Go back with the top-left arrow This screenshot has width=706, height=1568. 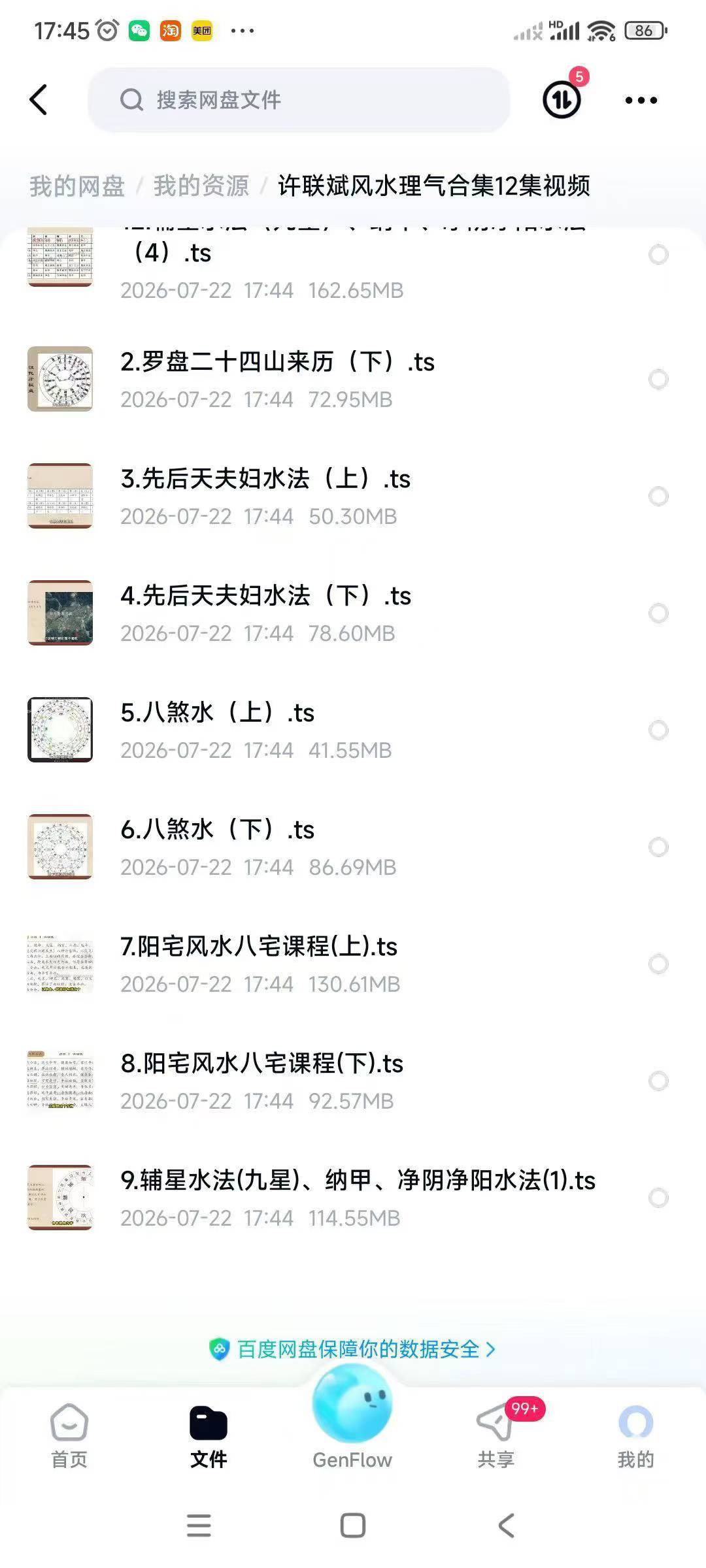coord(39,100)
